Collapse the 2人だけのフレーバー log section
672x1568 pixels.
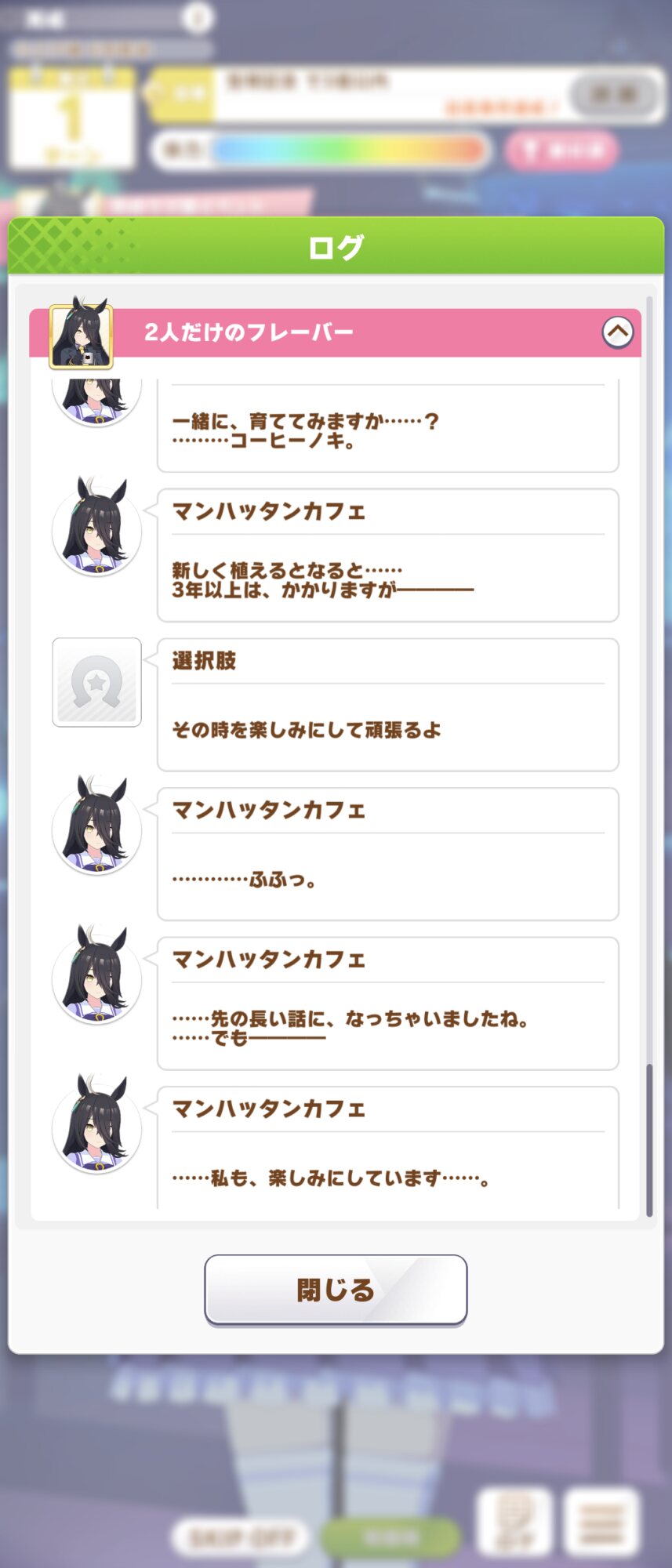(617, 332)
